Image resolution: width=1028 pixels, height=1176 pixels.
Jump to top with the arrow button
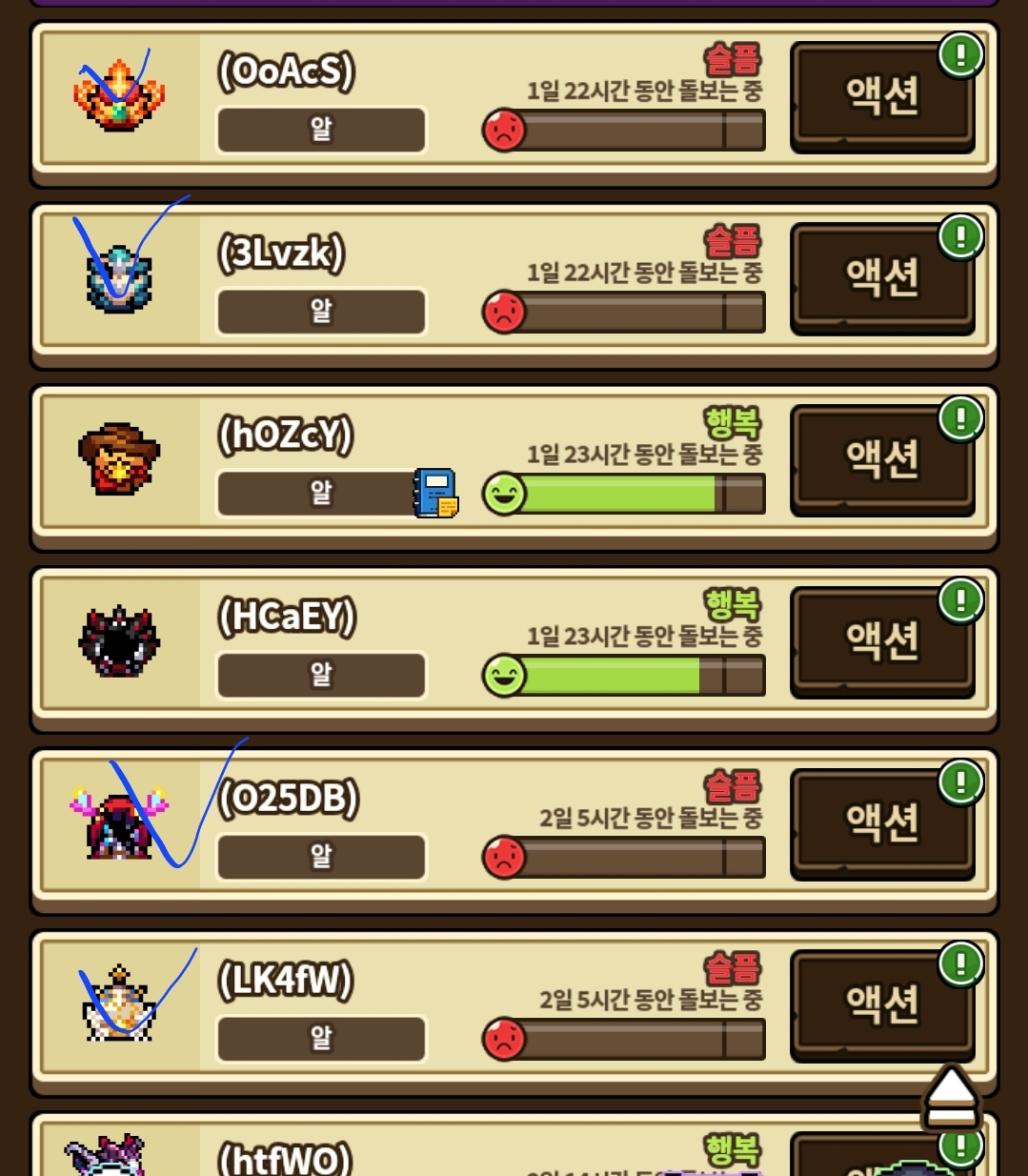click(x=950, y=1097)
